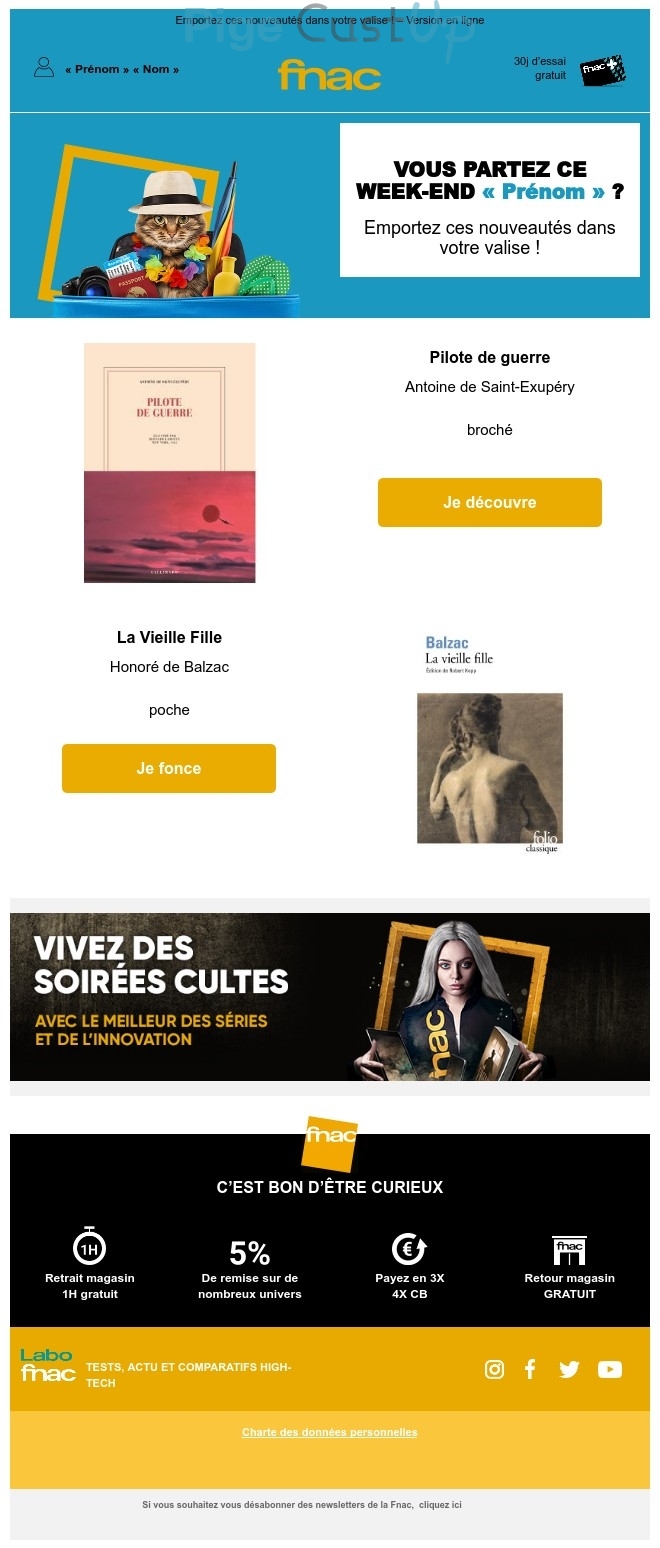Visit Fnac's YouTube channel

click(610, 1369)
